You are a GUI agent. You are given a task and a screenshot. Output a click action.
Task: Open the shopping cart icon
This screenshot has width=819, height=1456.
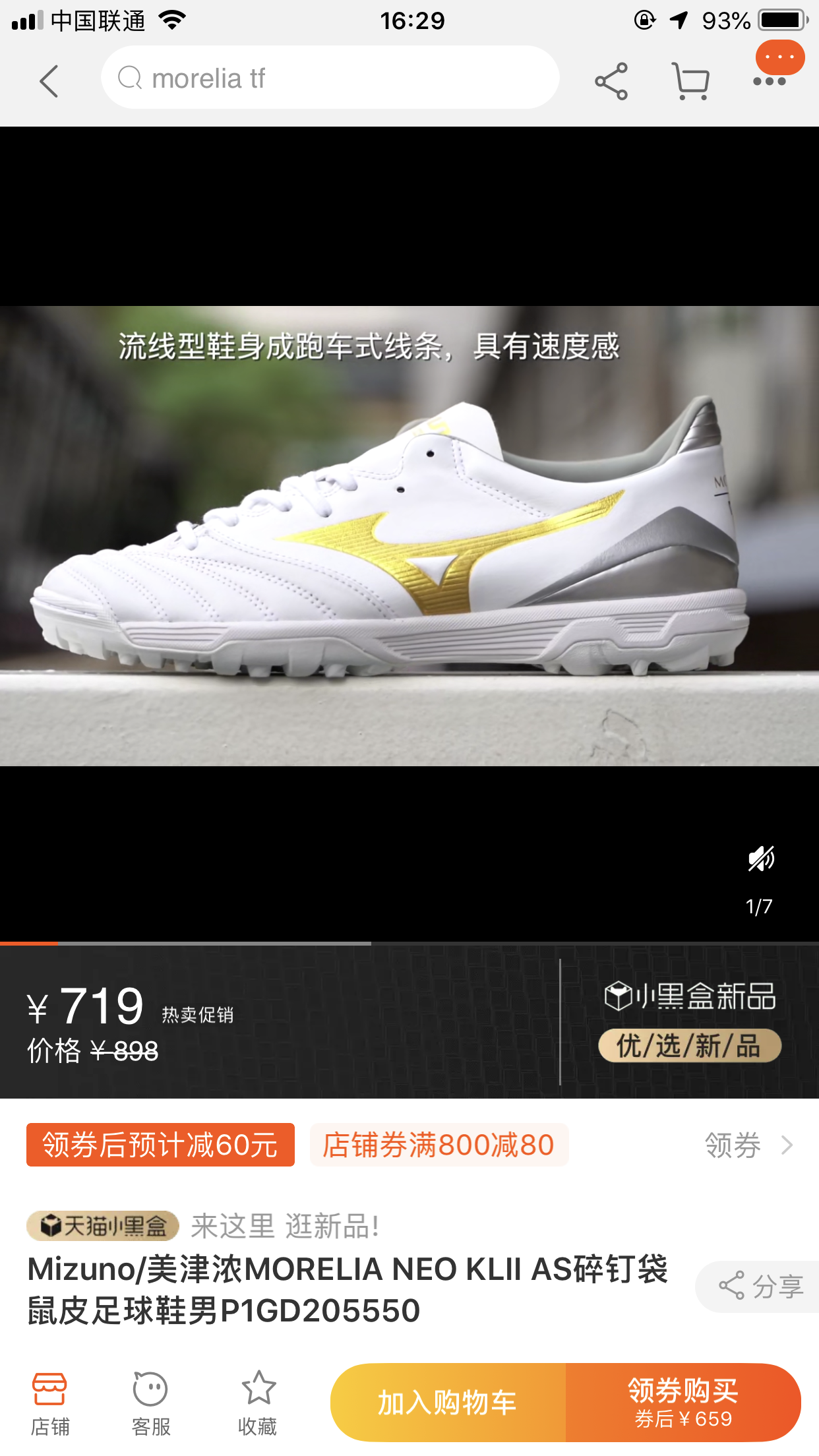click(690, 81)
